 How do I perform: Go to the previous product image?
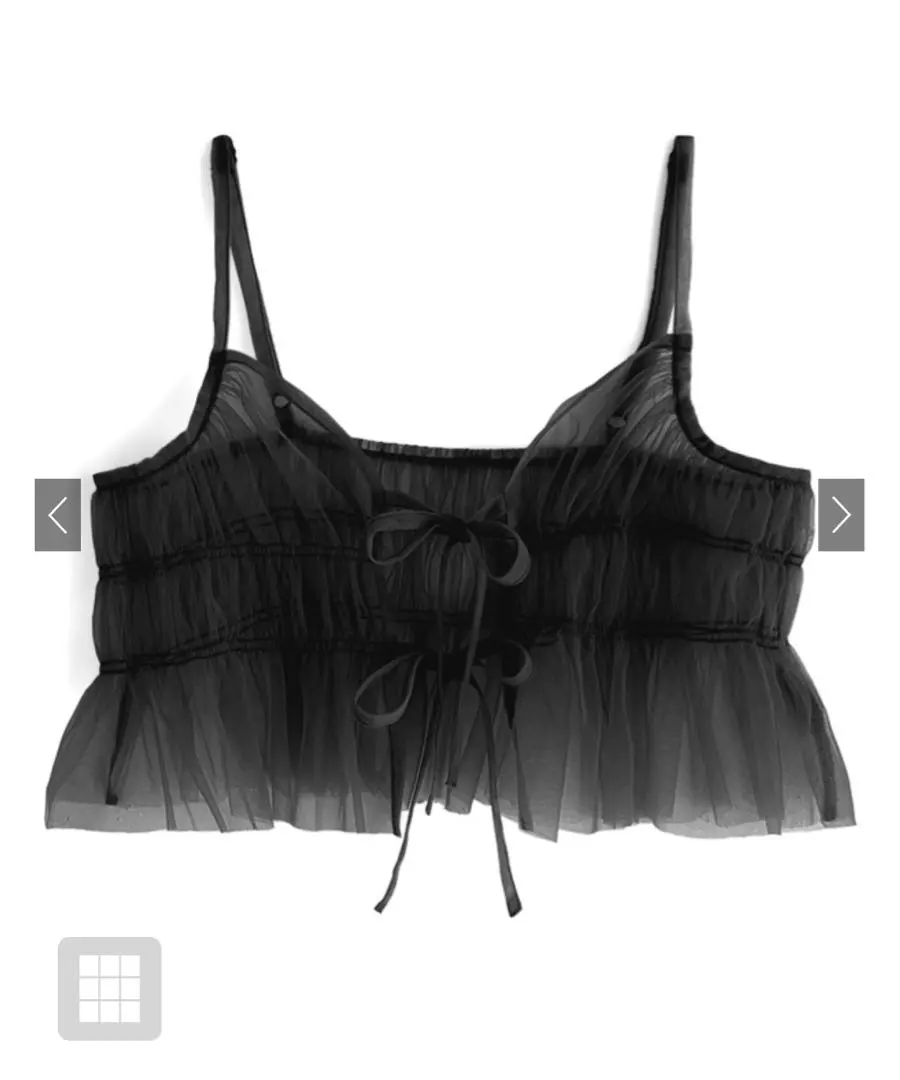pyautogui.click(x=58, y=515)
